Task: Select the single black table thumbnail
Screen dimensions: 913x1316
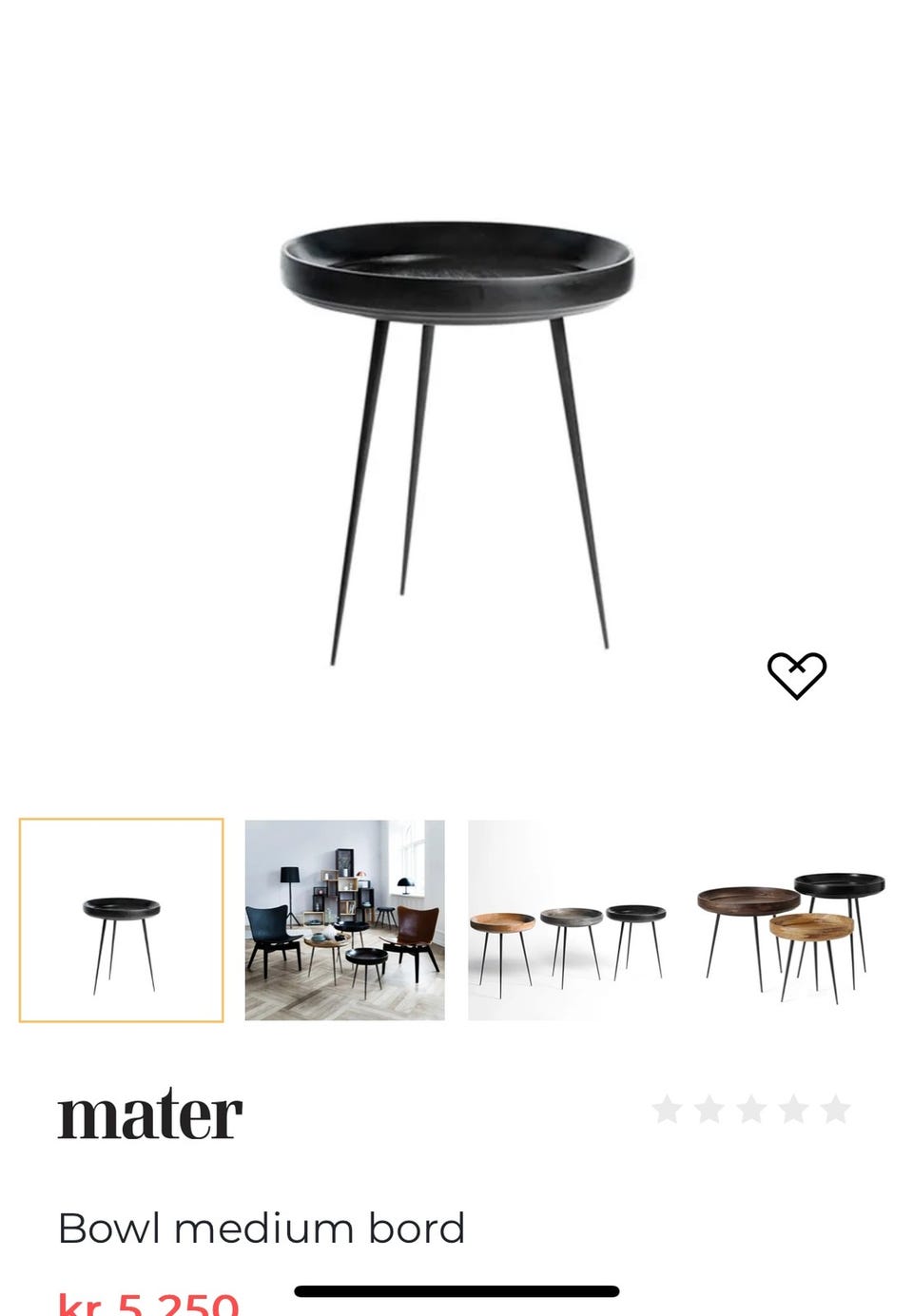Action: coord(122,919)
